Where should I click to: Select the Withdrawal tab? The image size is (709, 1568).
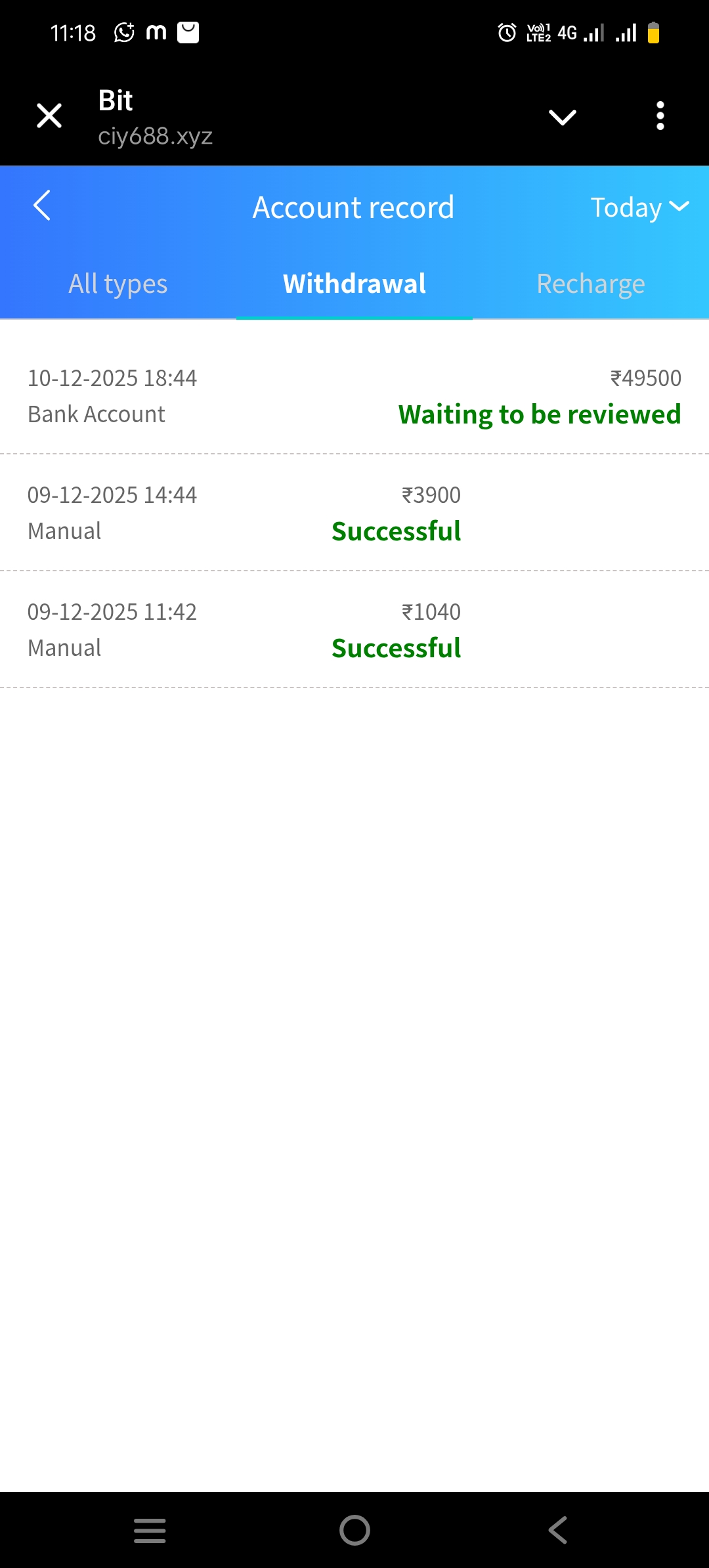pyautogui.click(x=354, y=284)
